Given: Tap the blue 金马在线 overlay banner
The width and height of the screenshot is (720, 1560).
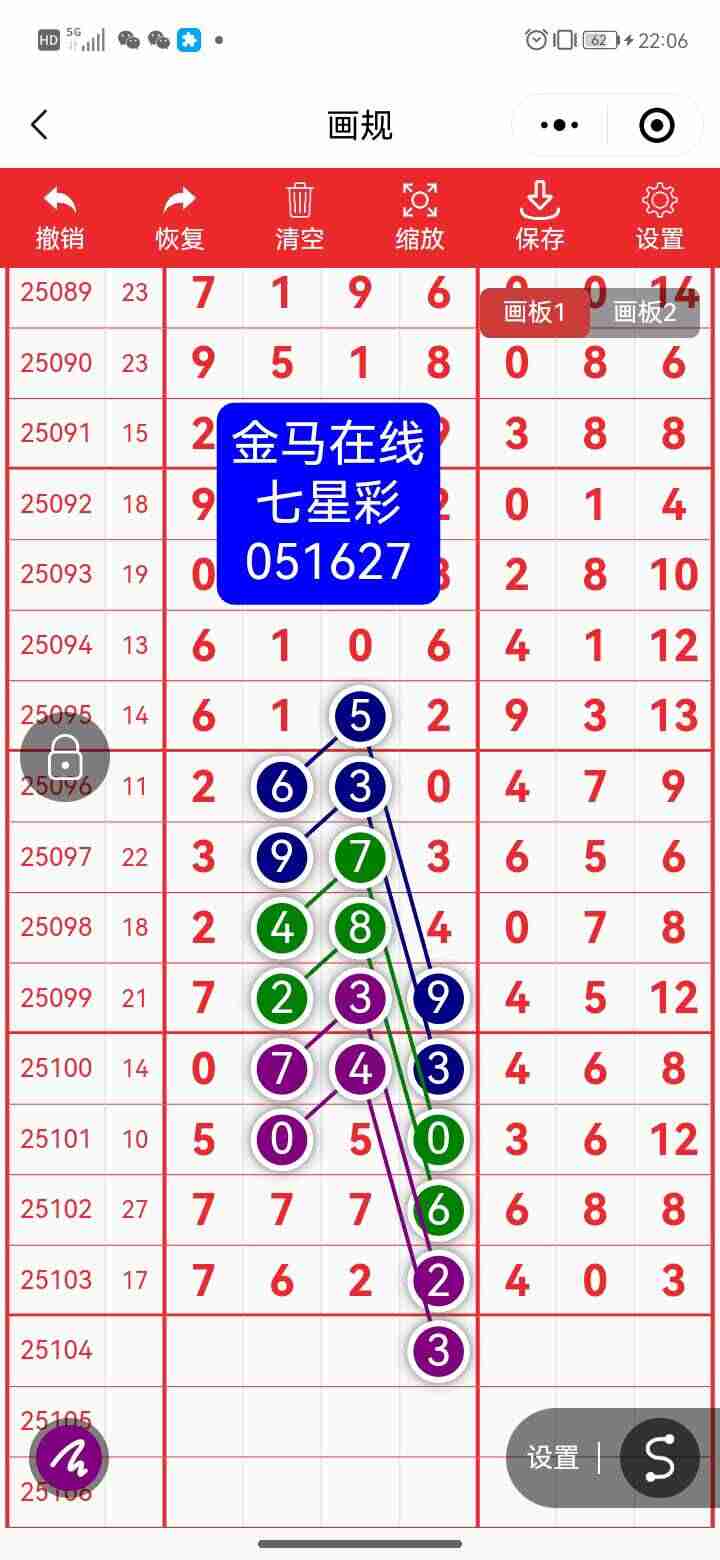Looking at the screenshot, I should point(330,500).
